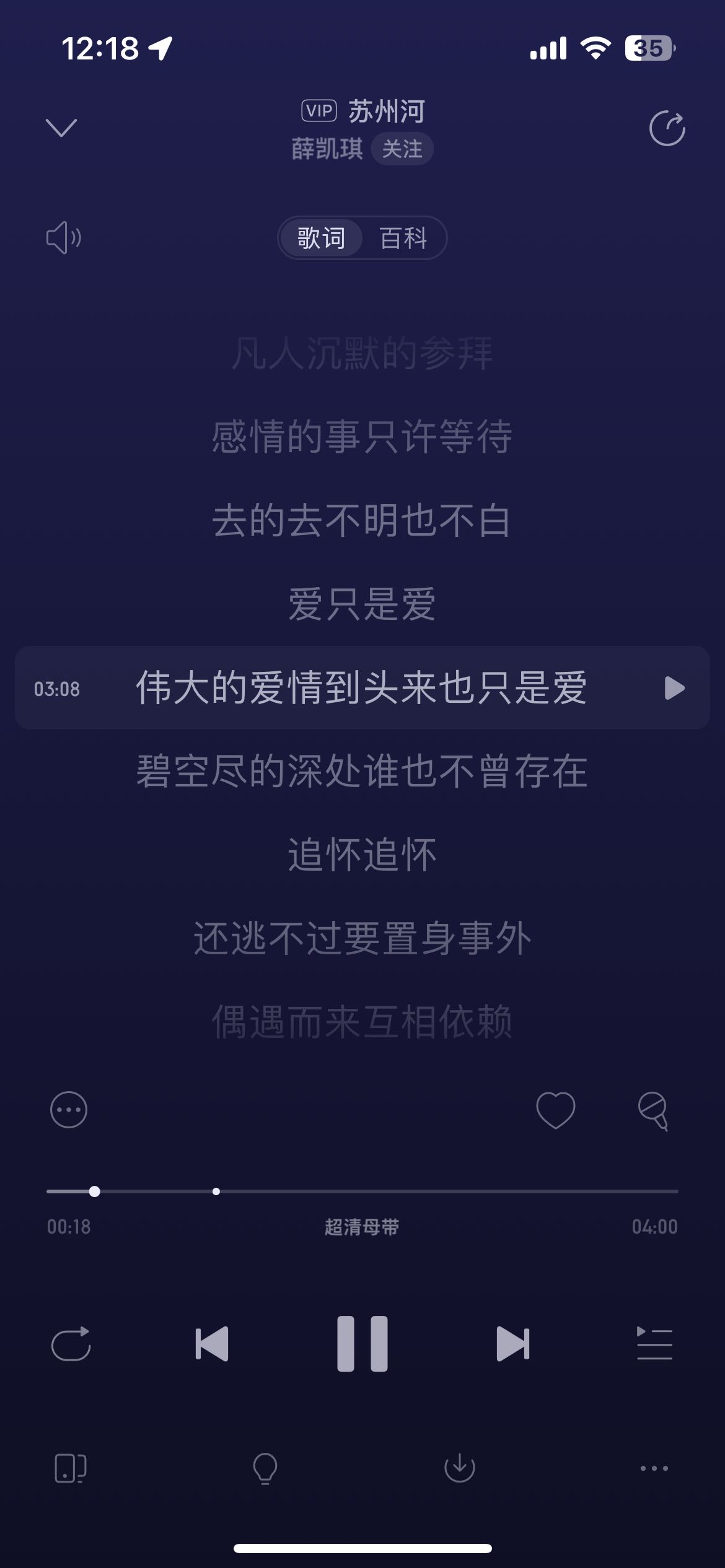Play from the 03:08 lyric line
The image size is (725, 1568).
(x=674, y=688)
